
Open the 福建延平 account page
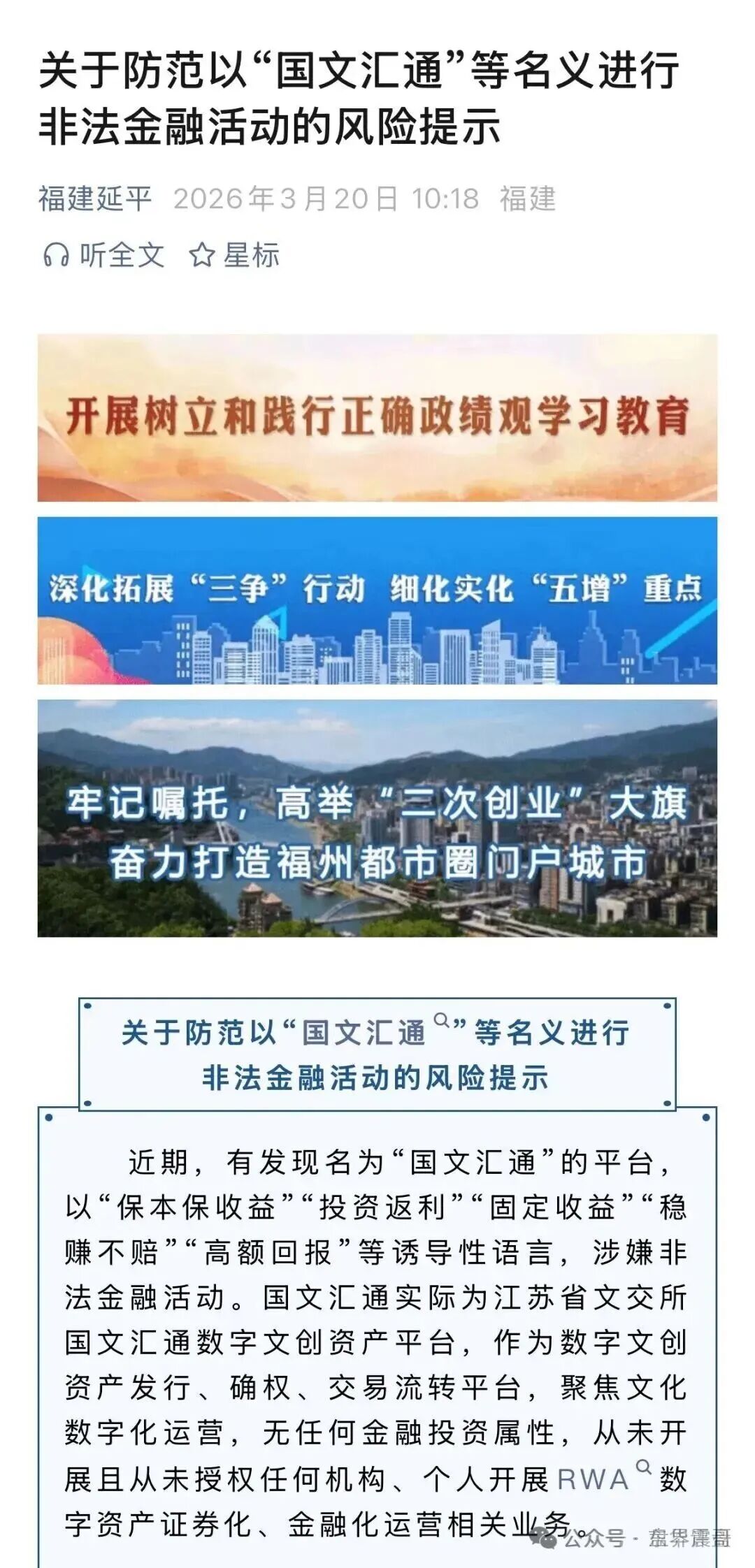tap(95, 198)
